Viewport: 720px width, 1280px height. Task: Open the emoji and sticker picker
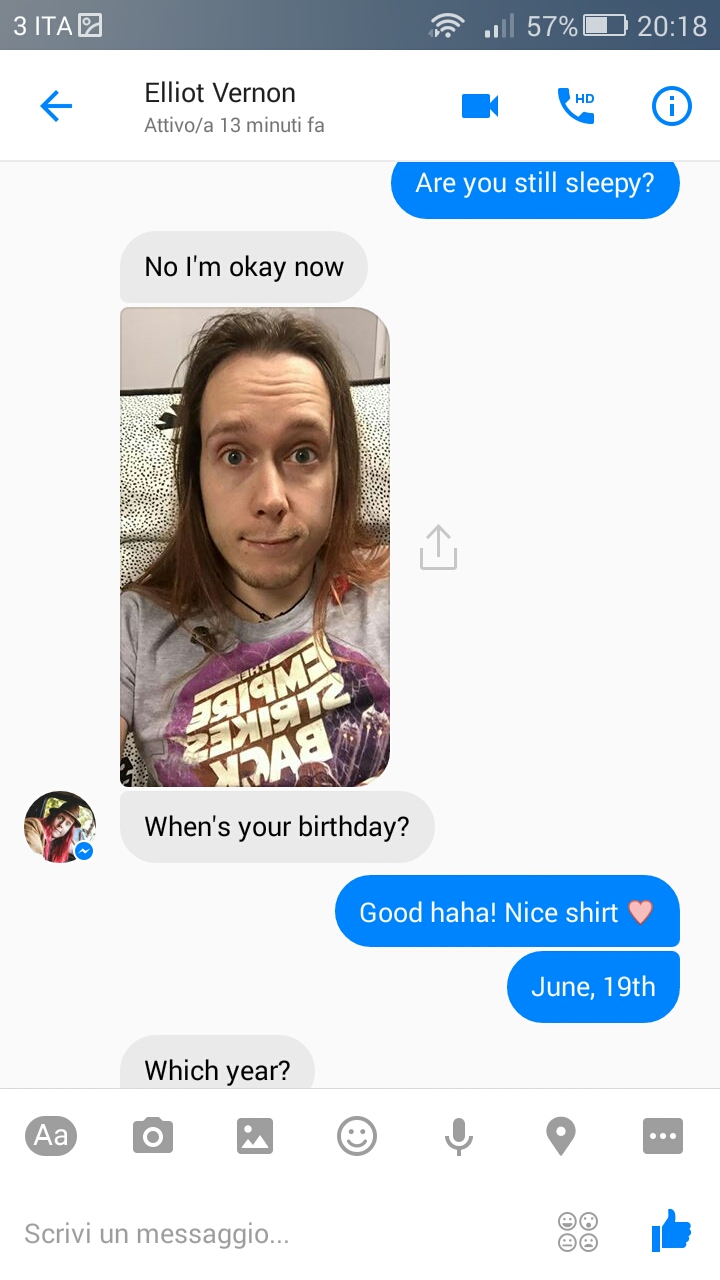coord(357,1136)
